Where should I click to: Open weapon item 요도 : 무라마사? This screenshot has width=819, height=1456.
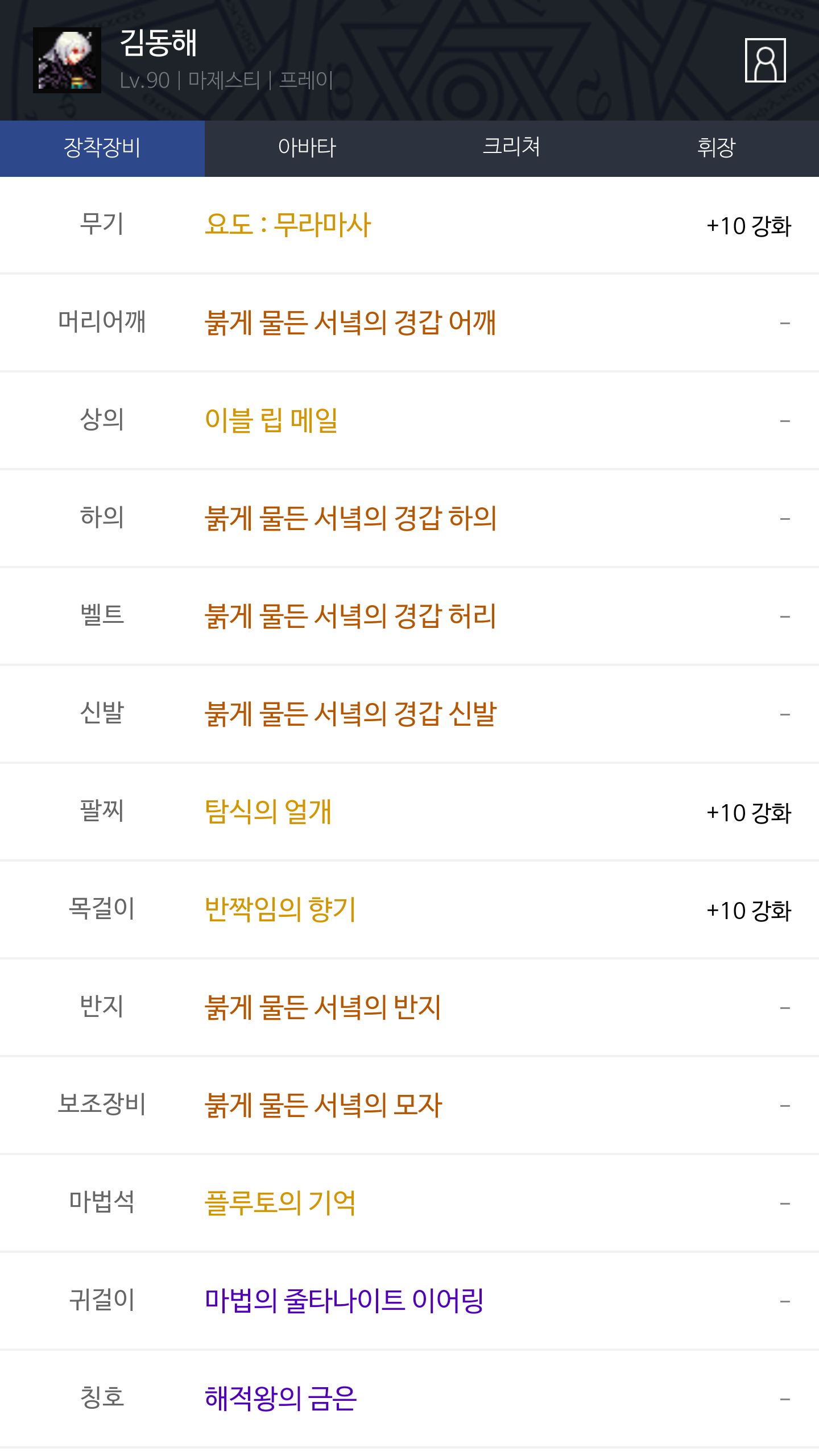(288, 225)
